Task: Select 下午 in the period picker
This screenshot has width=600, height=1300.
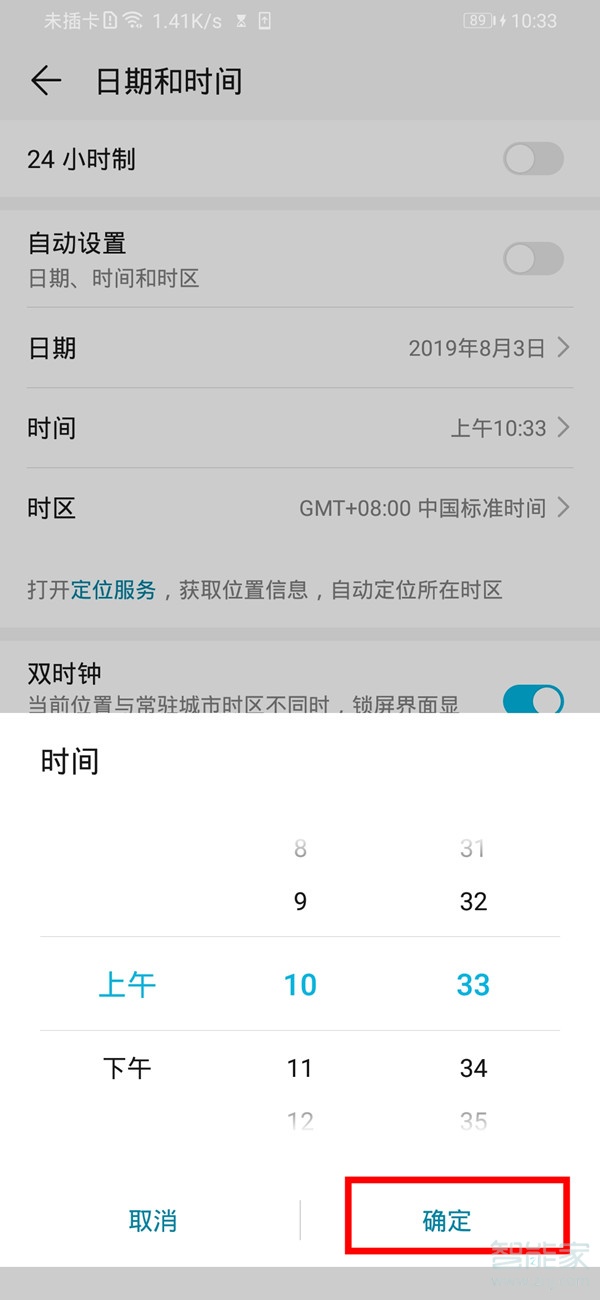Action: coord(127,1068)
